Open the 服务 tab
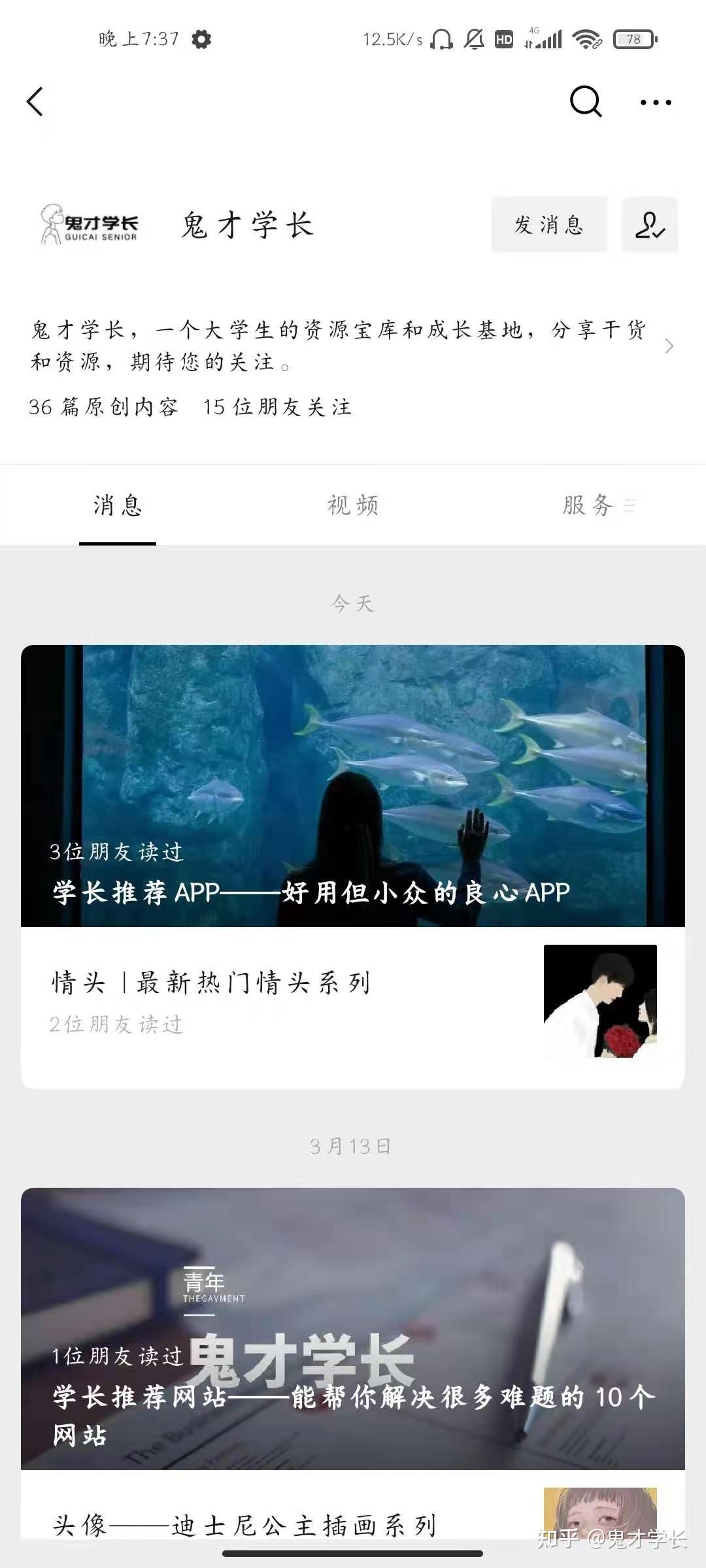Viewport: 706px width, 1568px height. (588, 506)
